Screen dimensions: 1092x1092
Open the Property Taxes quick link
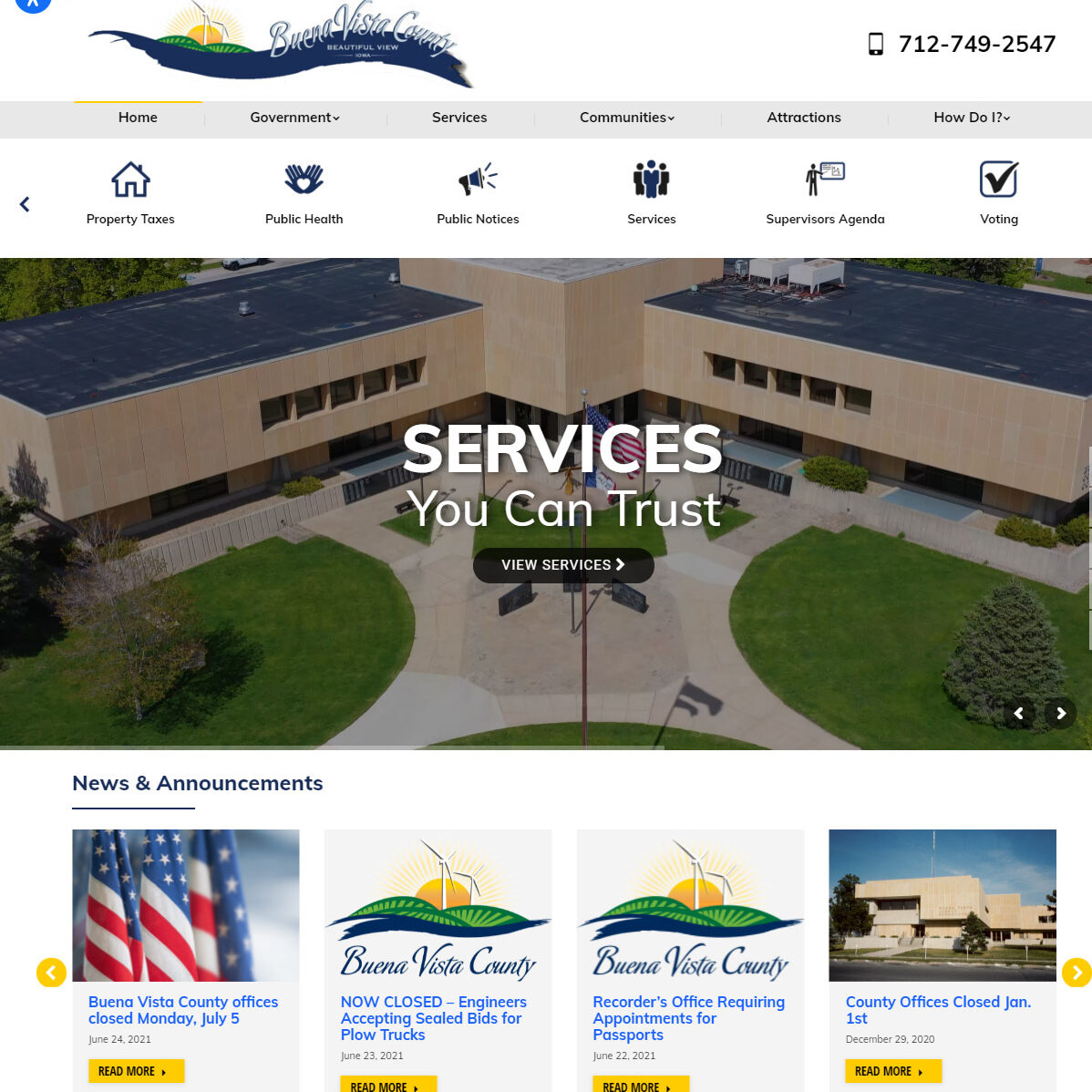(x=130, y=192)
